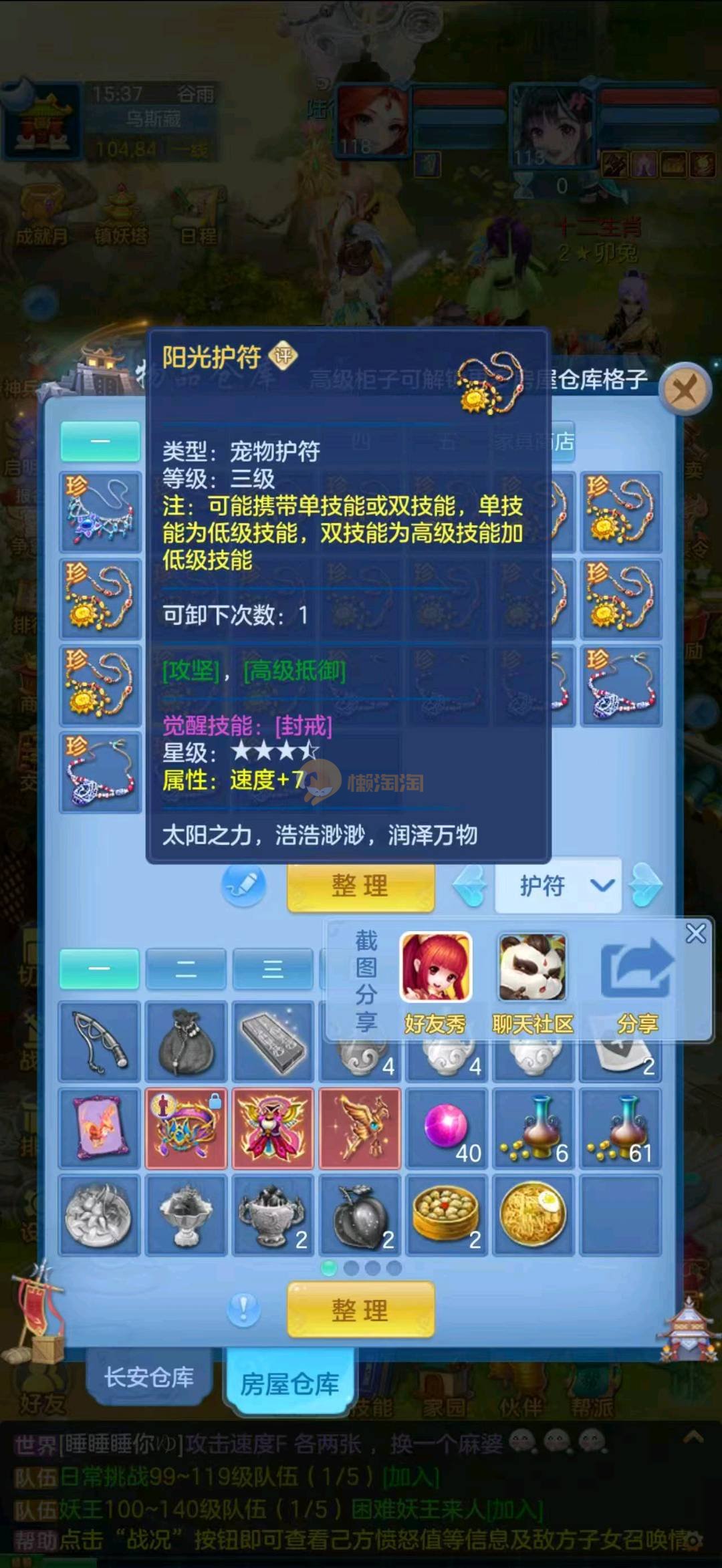Screen dimensions: 722x1568
Task: Close the warehouse panel with the X button
Action: pos(684,390)
